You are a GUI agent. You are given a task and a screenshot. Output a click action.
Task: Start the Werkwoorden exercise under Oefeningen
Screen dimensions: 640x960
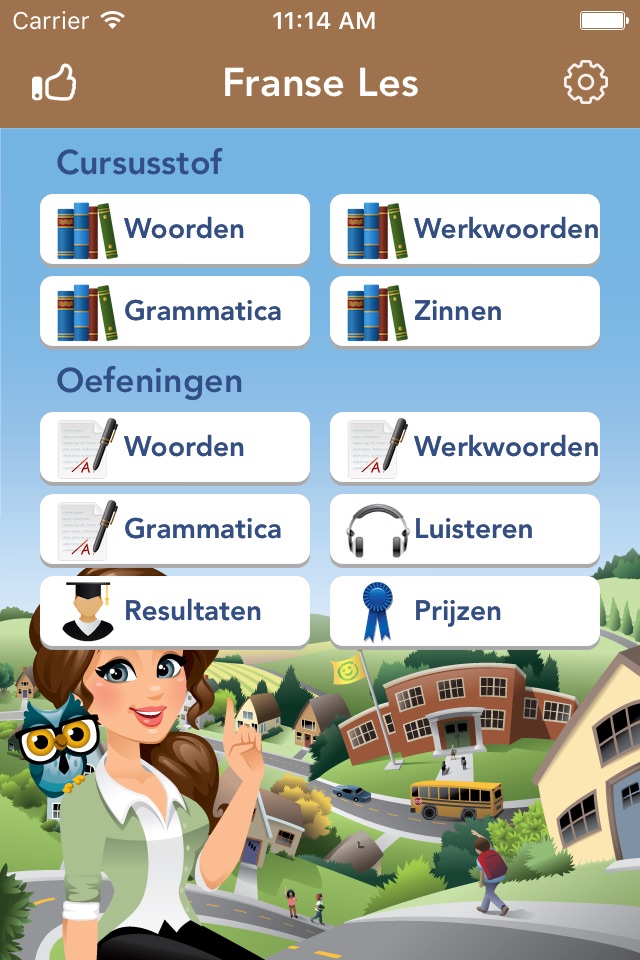[465, 447]
